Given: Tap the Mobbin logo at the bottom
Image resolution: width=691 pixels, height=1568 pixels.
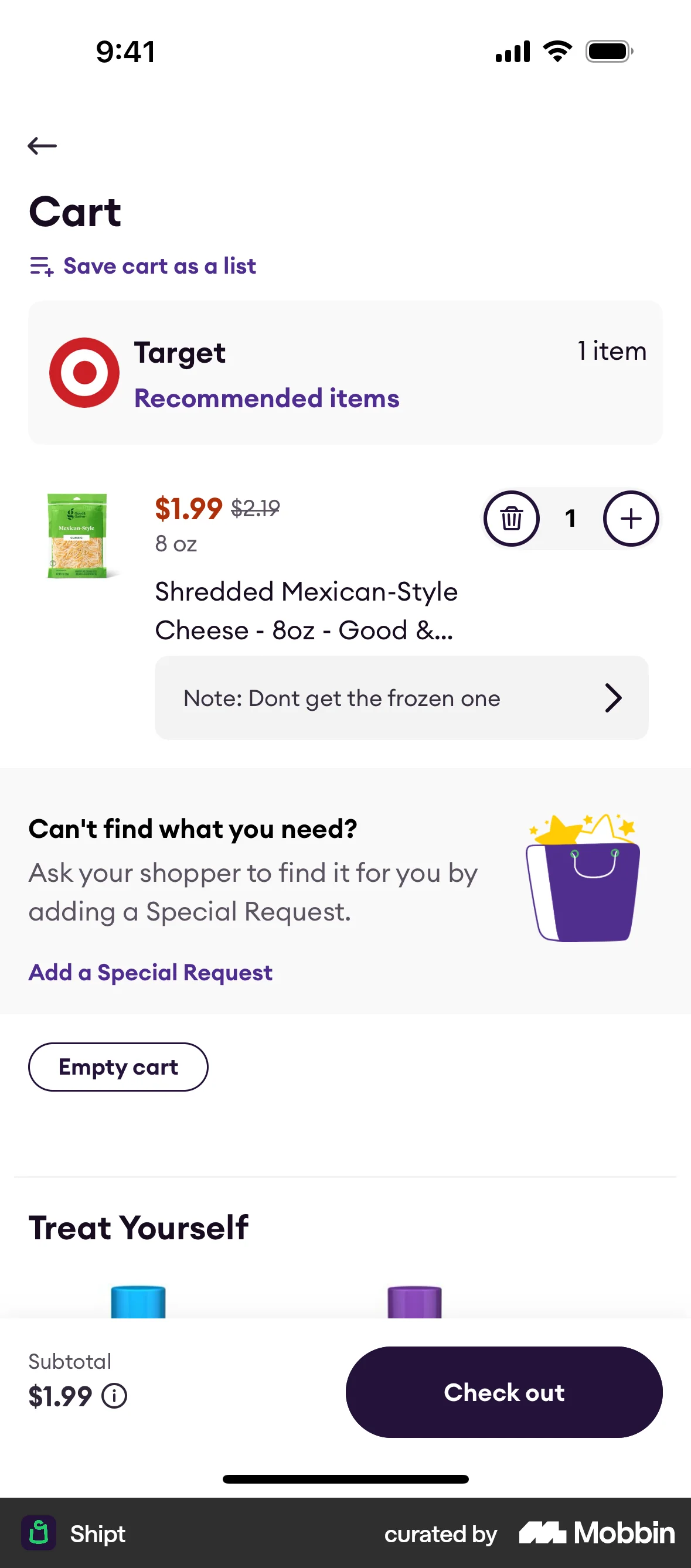Looking at the screenshot, I should [595, 1534].
